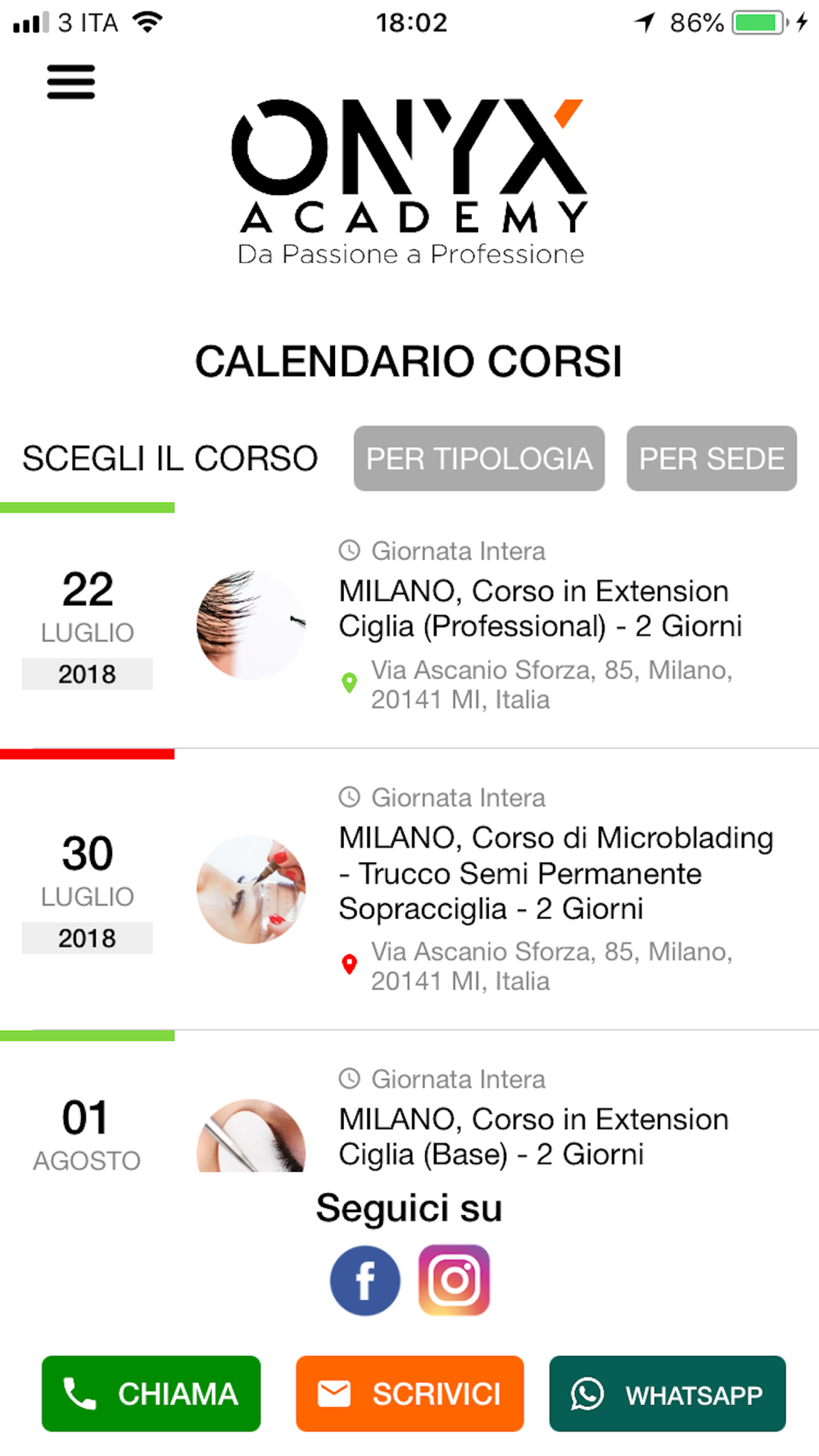Send an email via Scrivici
The height and width of the screenshot is (1456, 819).
(409, 1394)
